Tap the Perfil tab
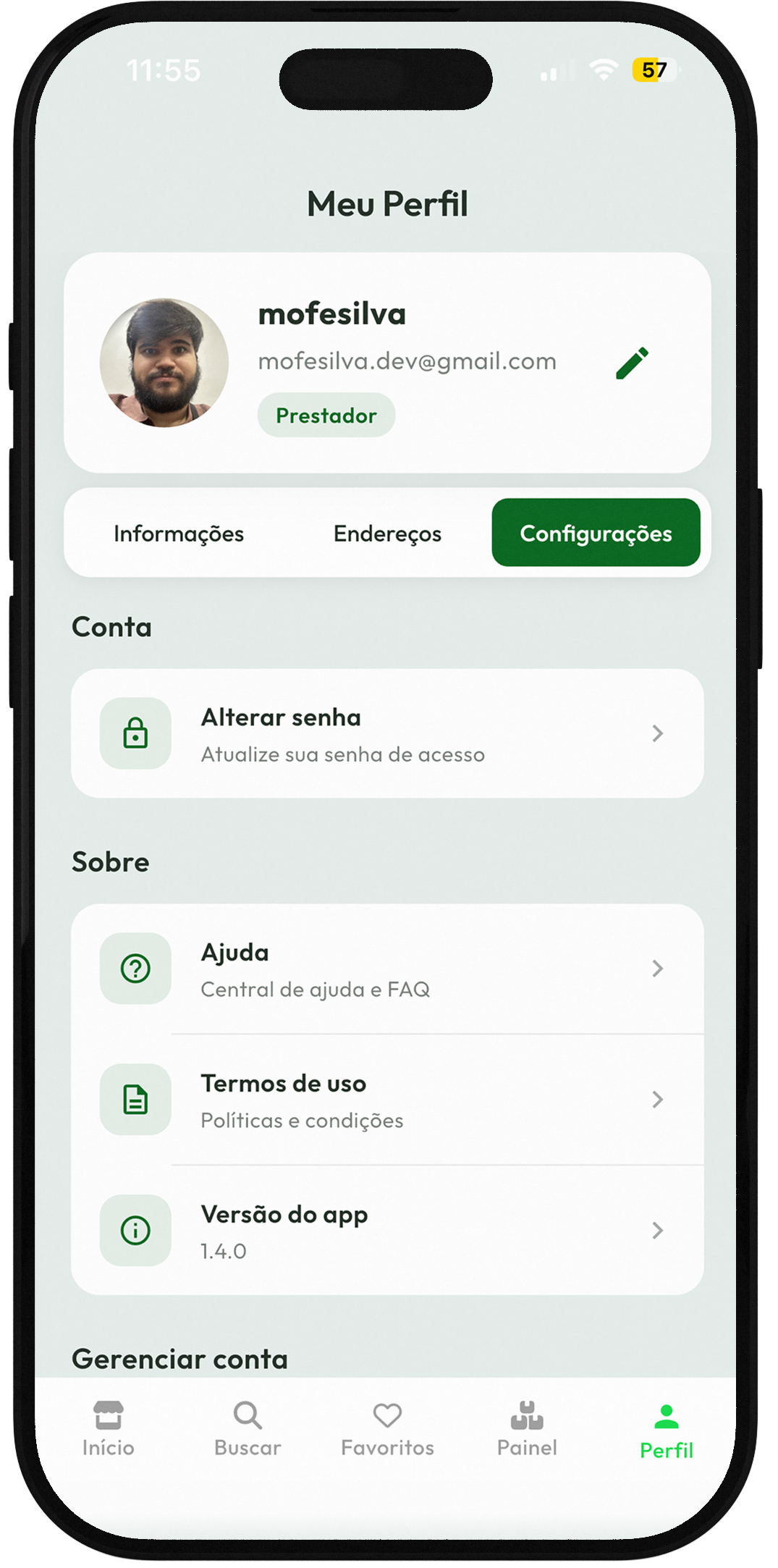Viewport: 778px width, 1568px height. pyautogui.click(x=666, y=1430)
